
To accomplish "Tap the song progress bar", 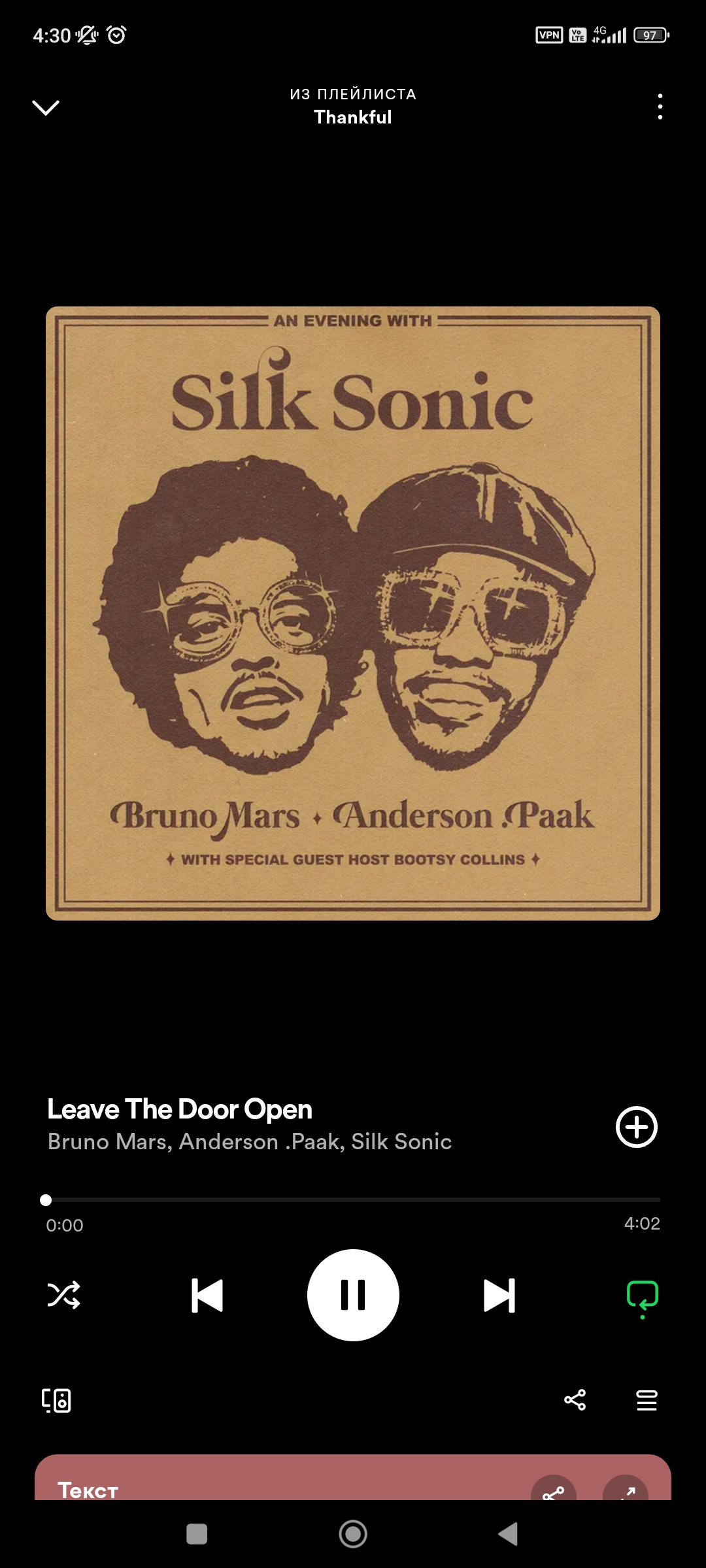I will pos(353,1200).
